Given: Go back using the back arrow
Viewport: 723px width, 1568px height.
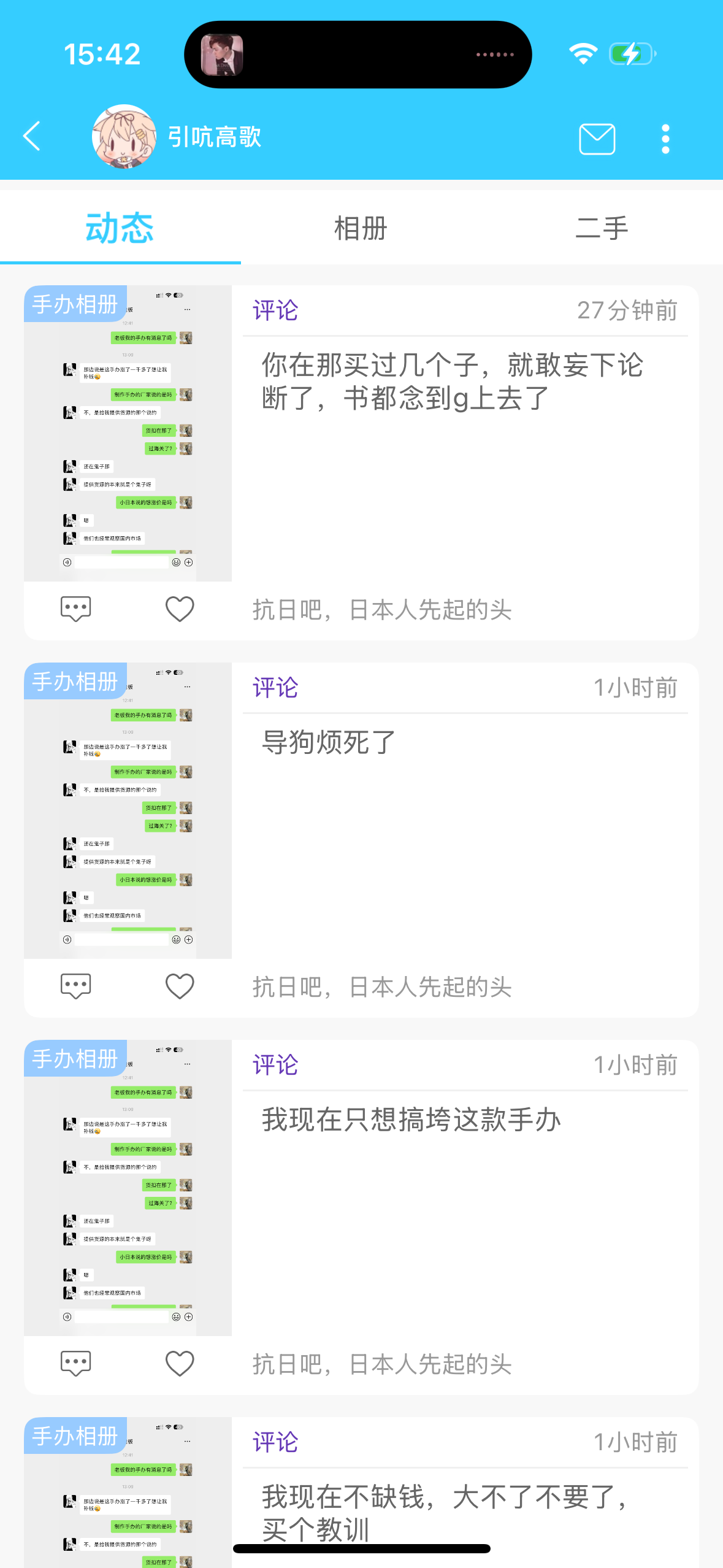Looking at the screenshot, I should (32, 136).
